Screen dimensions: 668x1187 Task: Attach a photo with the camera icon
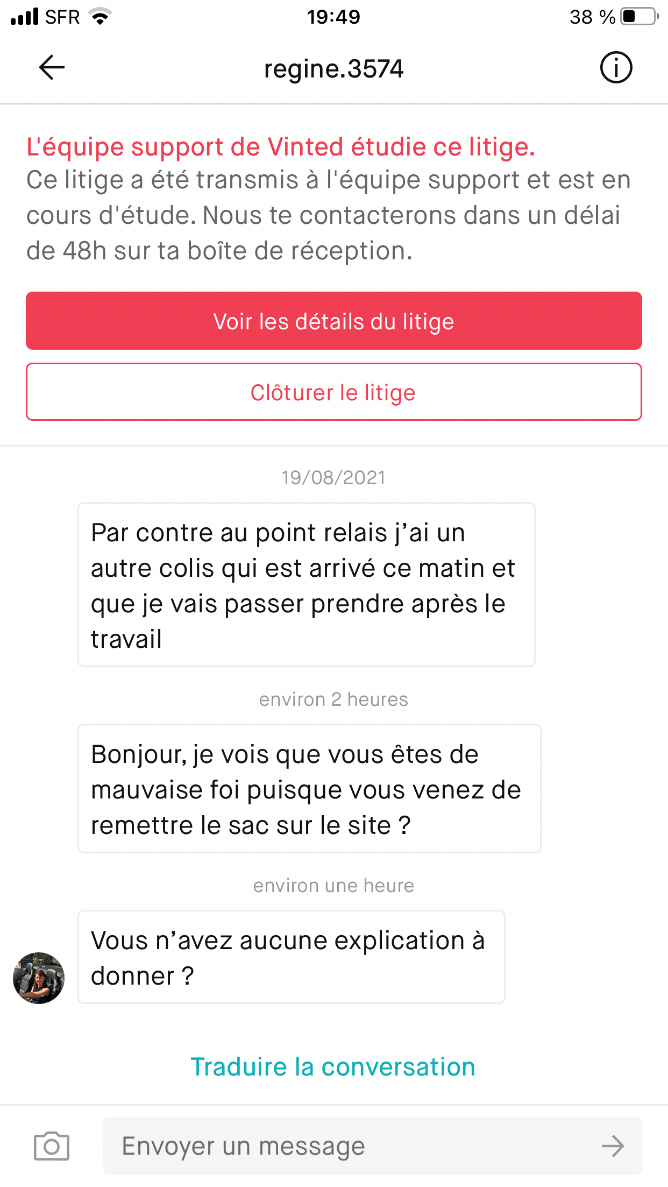(x=52, y=1146)
